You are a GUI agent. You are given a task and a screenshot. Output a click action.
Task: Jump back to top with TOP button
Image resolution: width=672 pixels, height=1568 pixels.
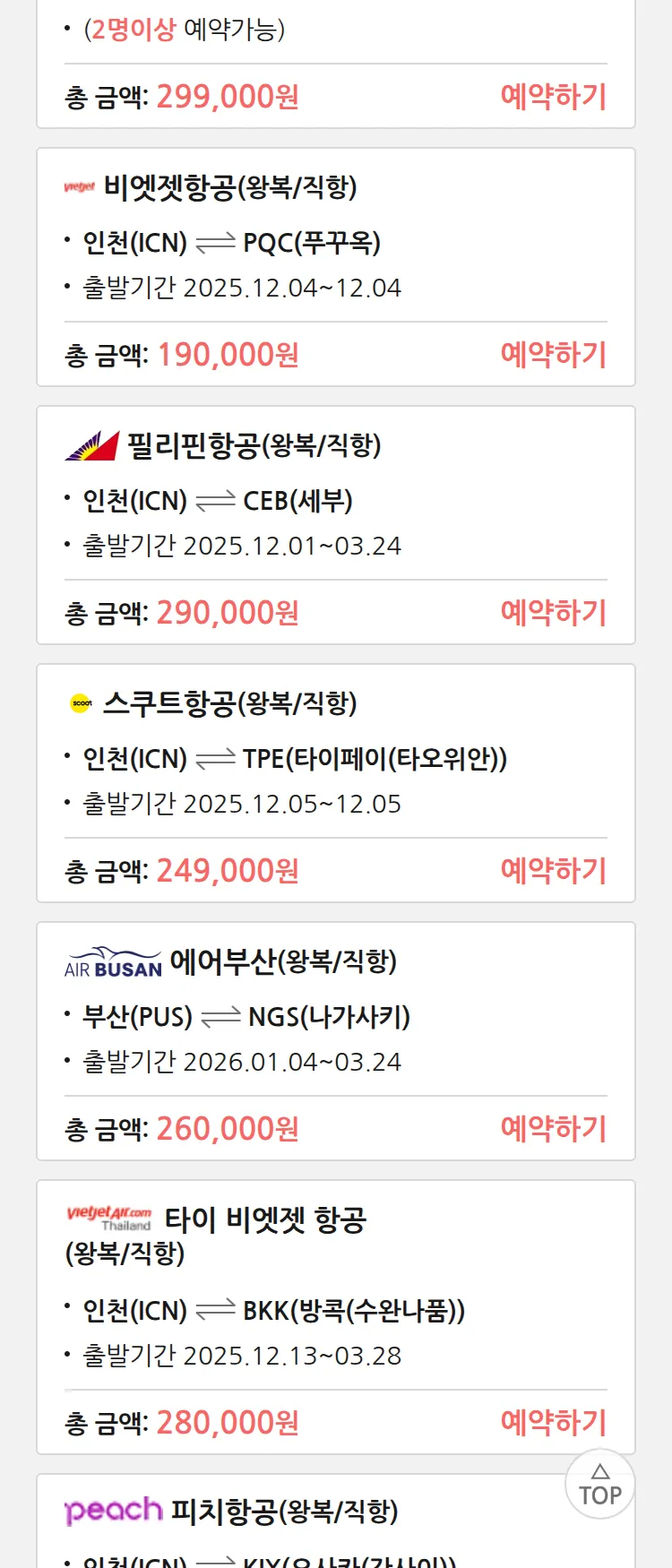point(599,1485)
